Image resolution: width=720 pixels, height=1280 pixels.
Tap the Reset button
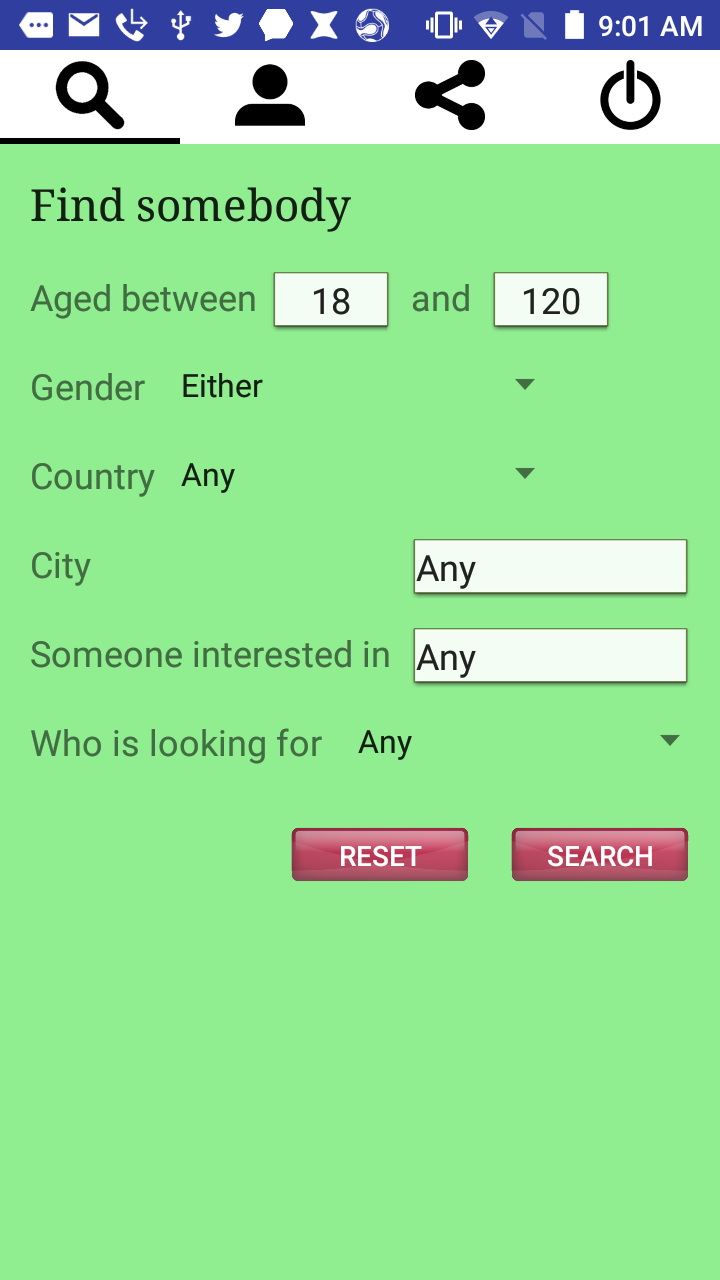(x=380, y=855)
